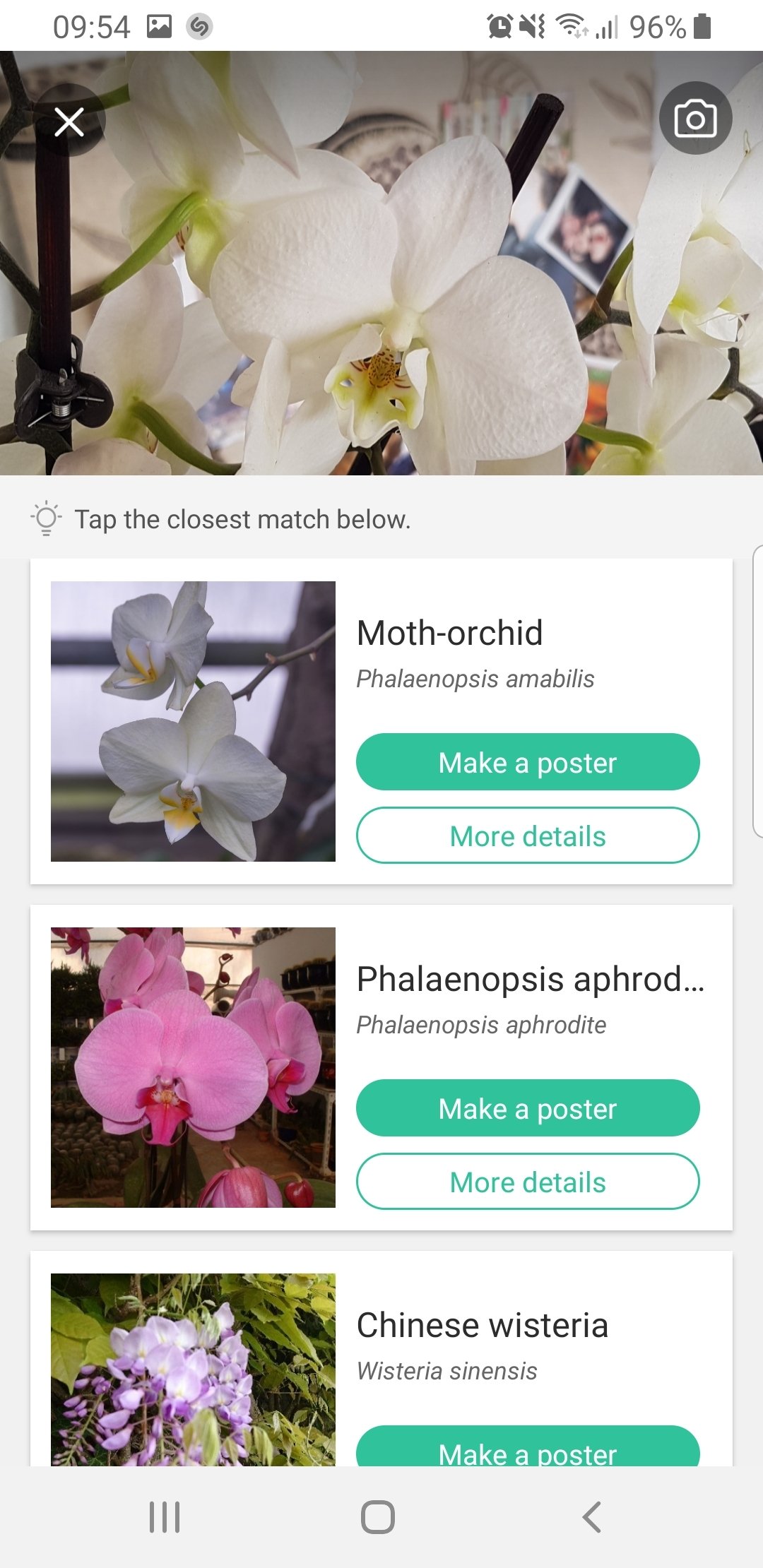Screen dimensions: 763x1568
Task: Make a poster of Chinese wisteria
Action: [528, 1447]
